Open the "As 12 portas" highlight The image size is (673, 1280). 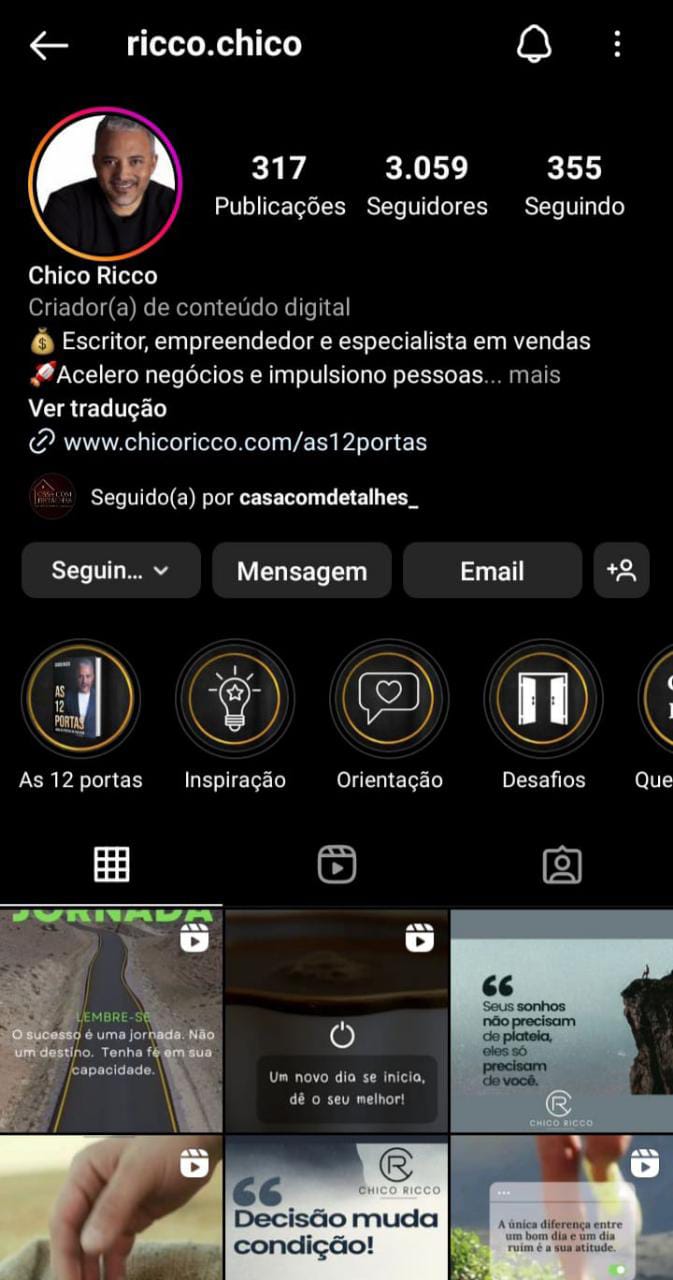[81, 698]
